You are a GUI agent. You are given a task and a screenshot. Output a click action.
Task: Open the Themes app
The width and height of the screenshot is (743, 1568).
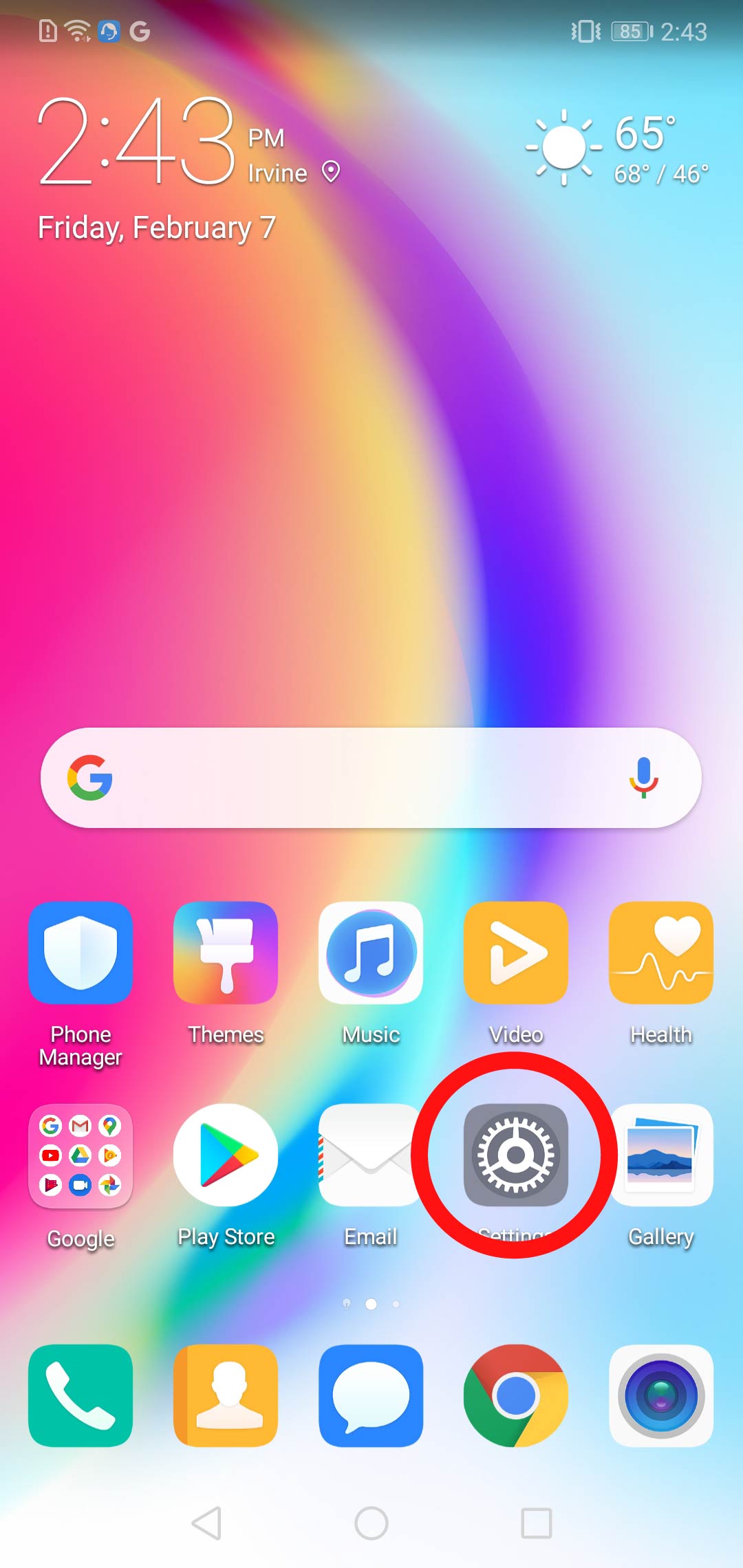(x=226, y=953)
